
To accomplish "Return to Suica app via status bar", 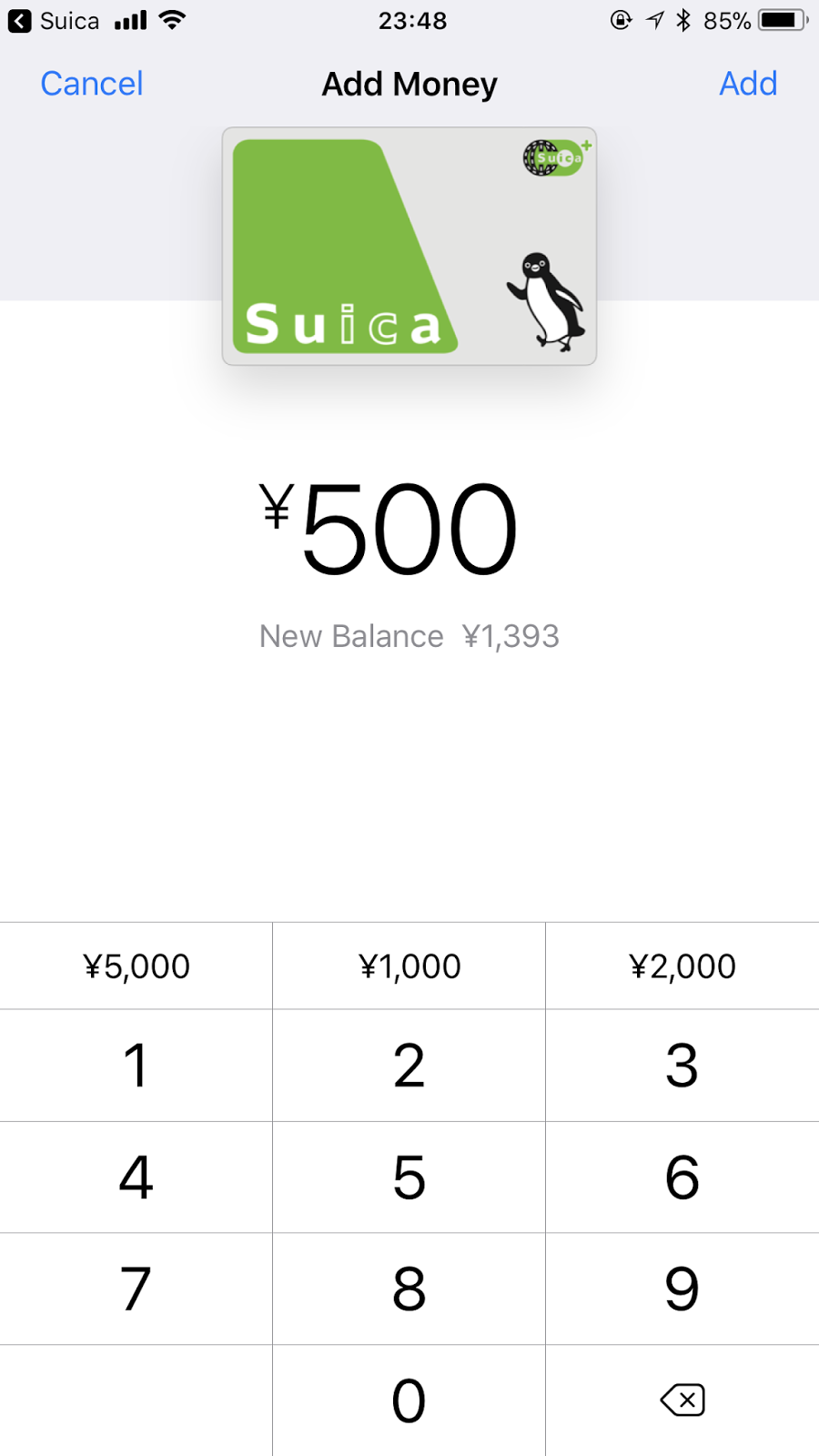I will pos(53,20).
